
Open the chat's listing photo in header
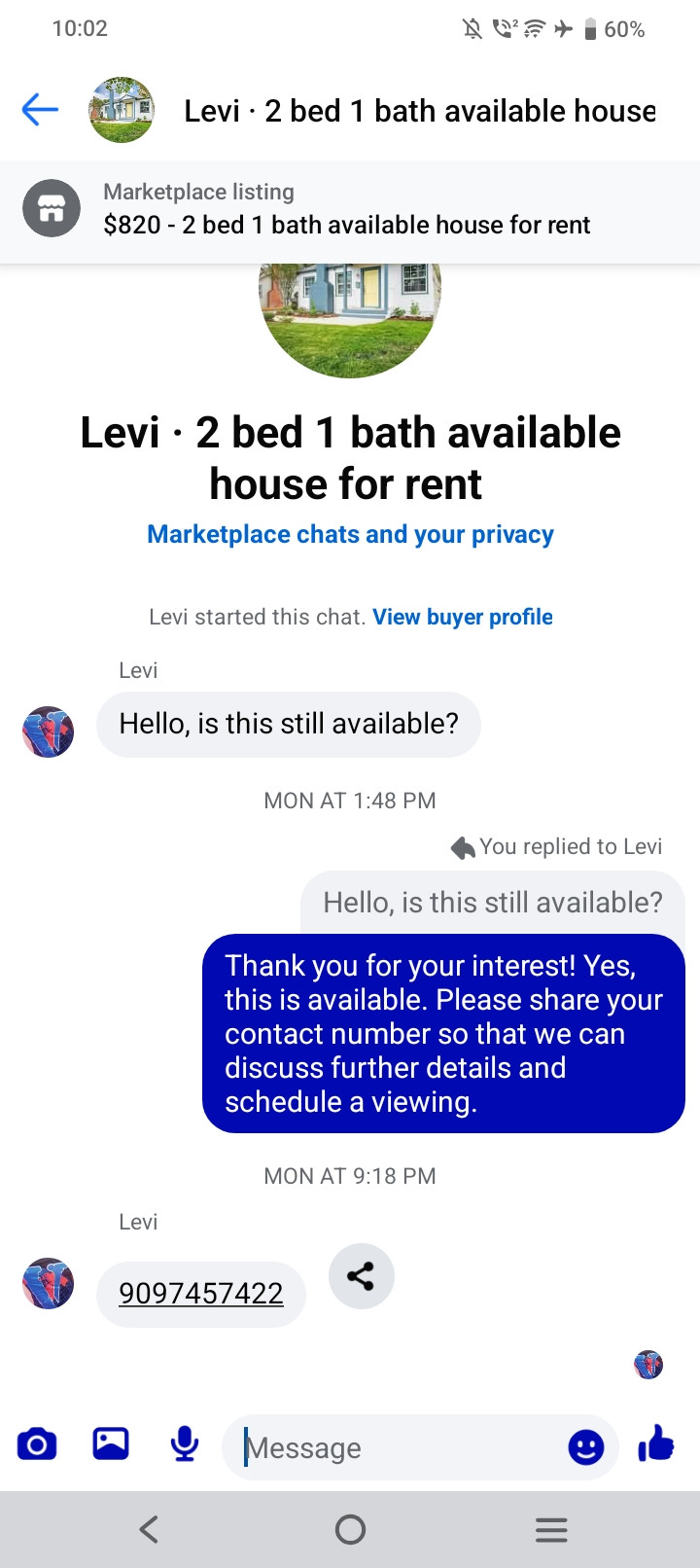122,110
